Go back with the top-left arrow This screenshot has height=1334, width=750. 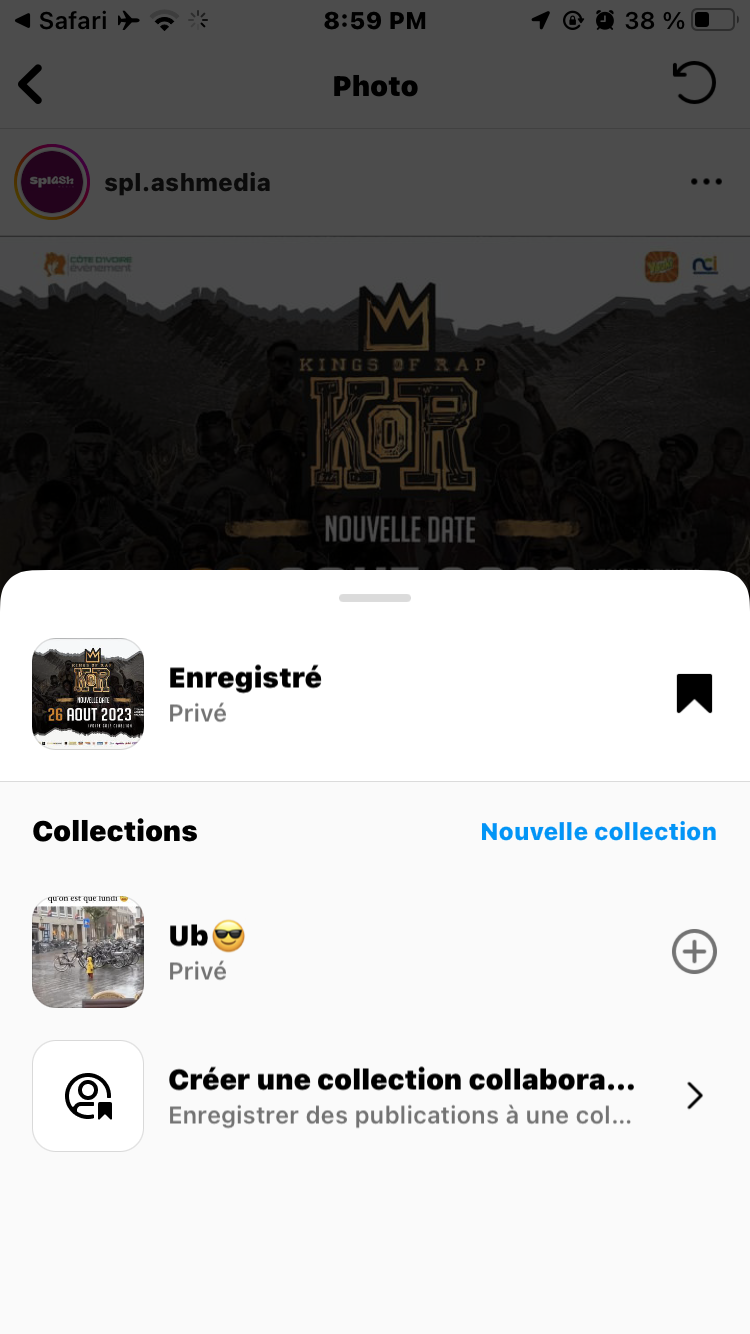point(31,85)
